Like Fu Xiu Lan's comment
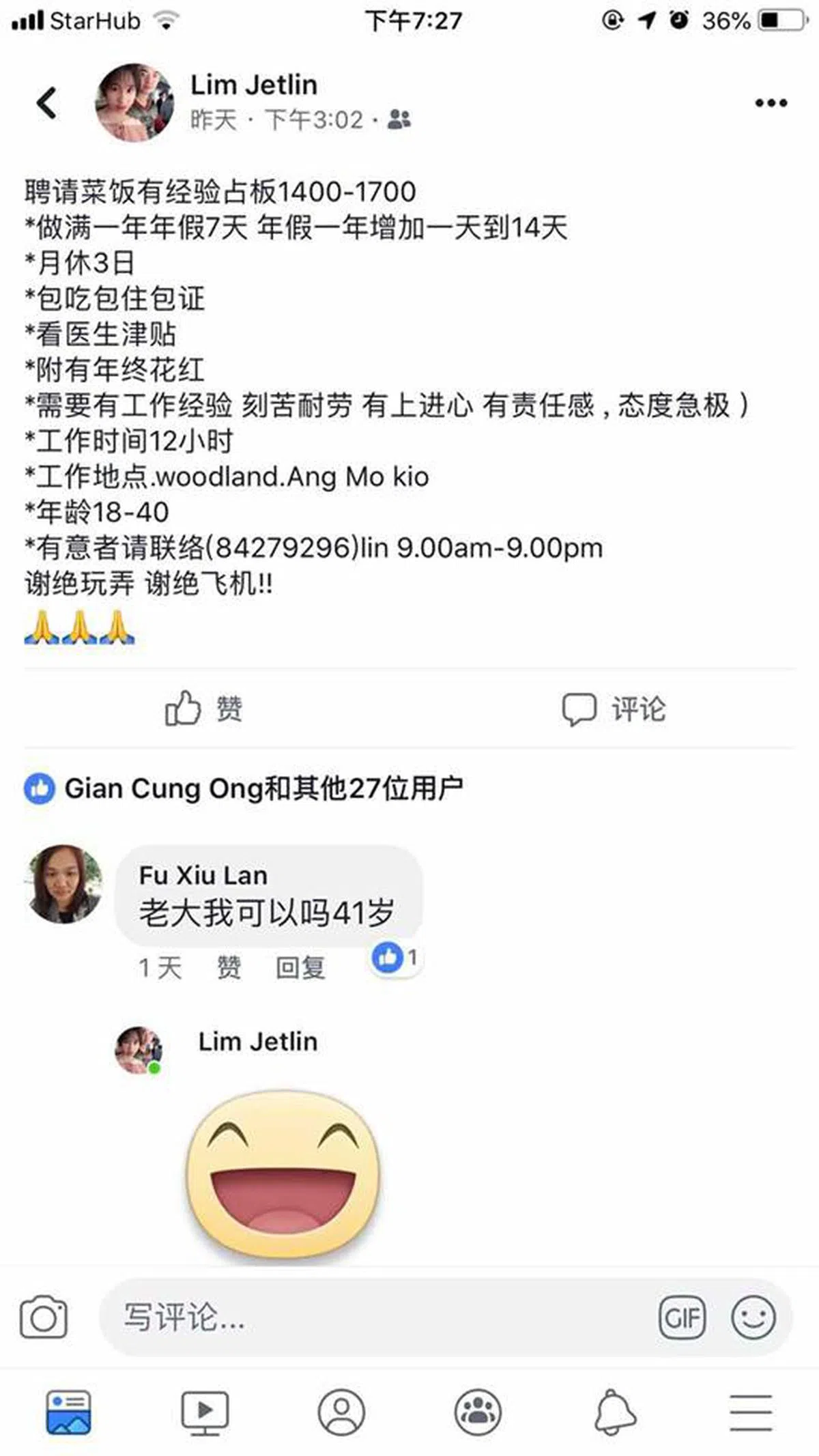Screen dimensions: 819x1456 [229, 967]
